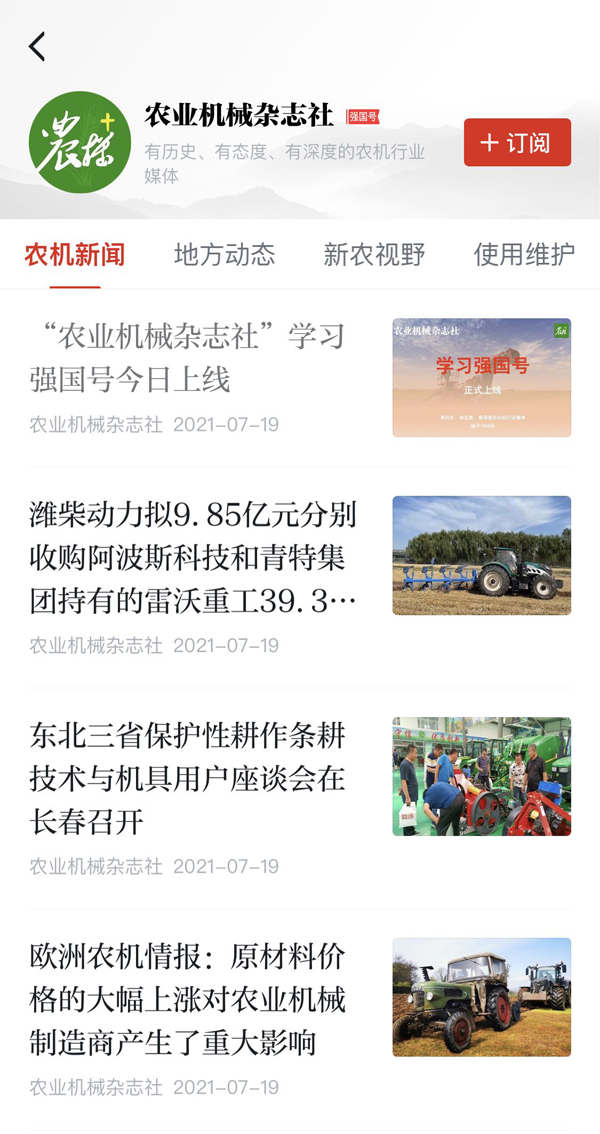Screen dimensions: 600x1134
Task: Open article about 学习强国号今日上线
Action: point(190,358)
